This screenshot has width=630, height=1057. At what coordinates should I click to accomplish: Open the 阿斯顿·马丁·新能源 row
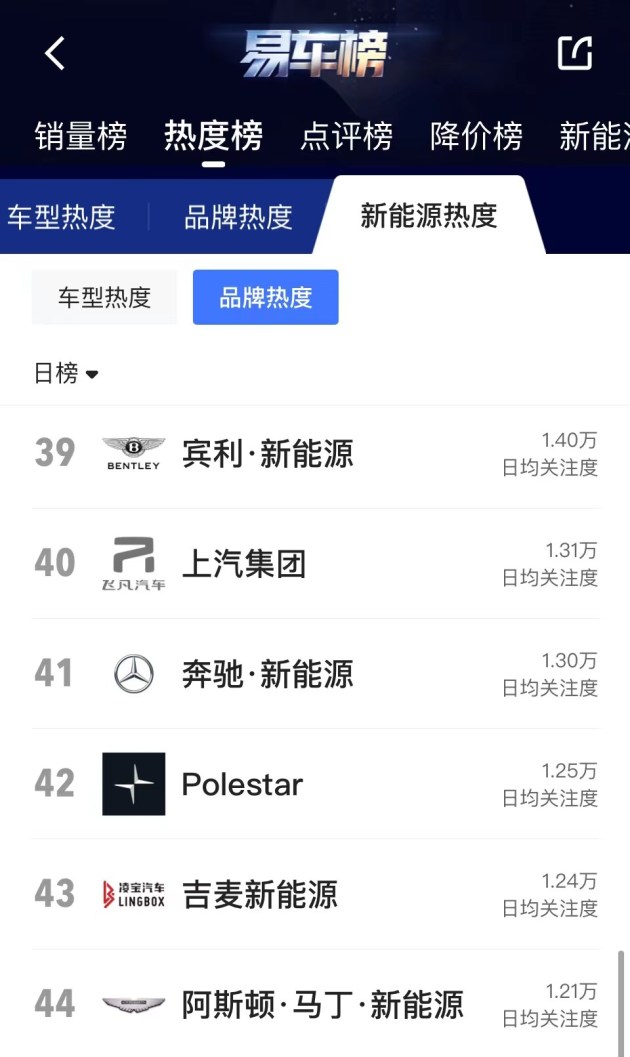click(315, 1004)
